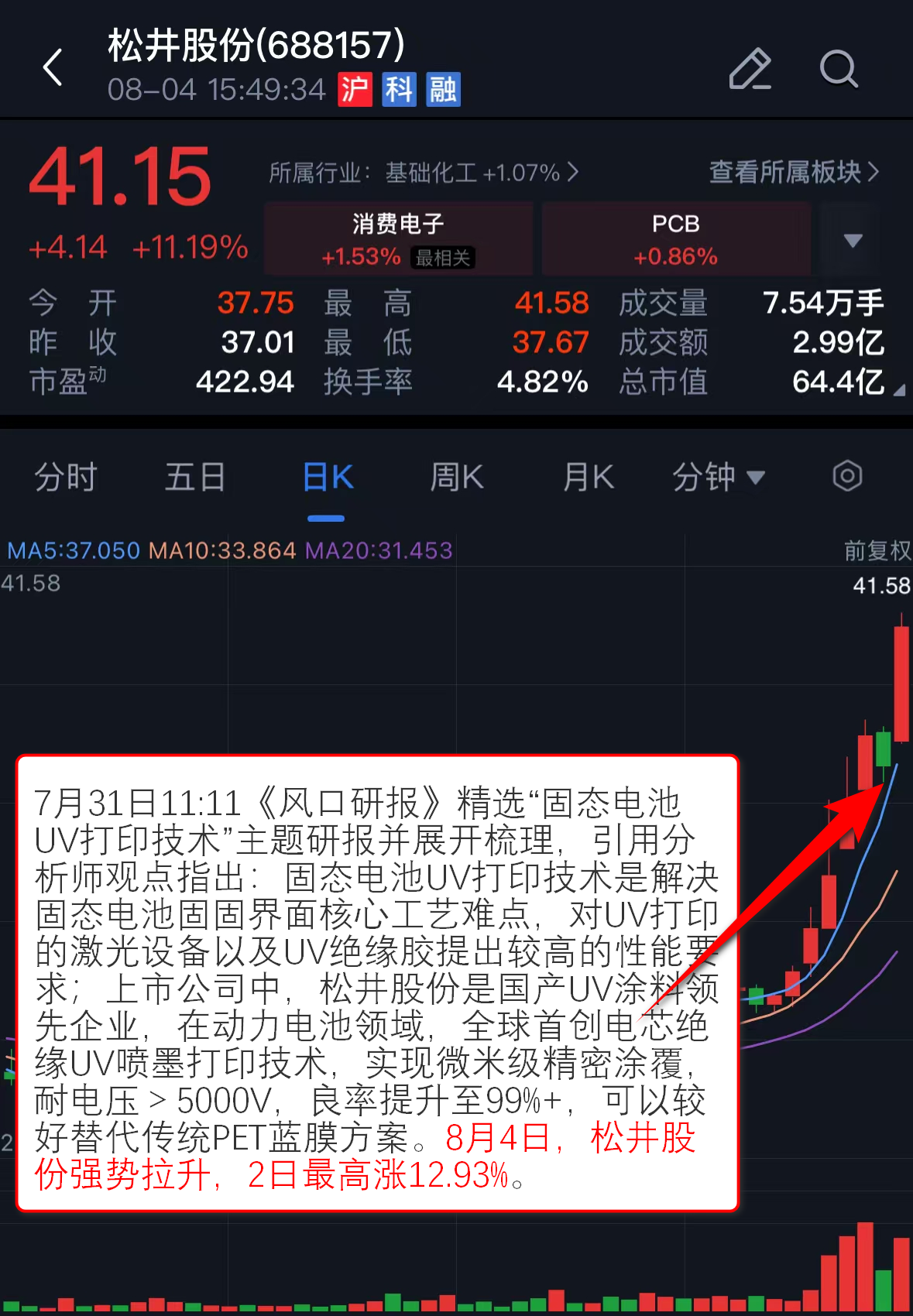Select the 日K chart tab

coord(328,477)
